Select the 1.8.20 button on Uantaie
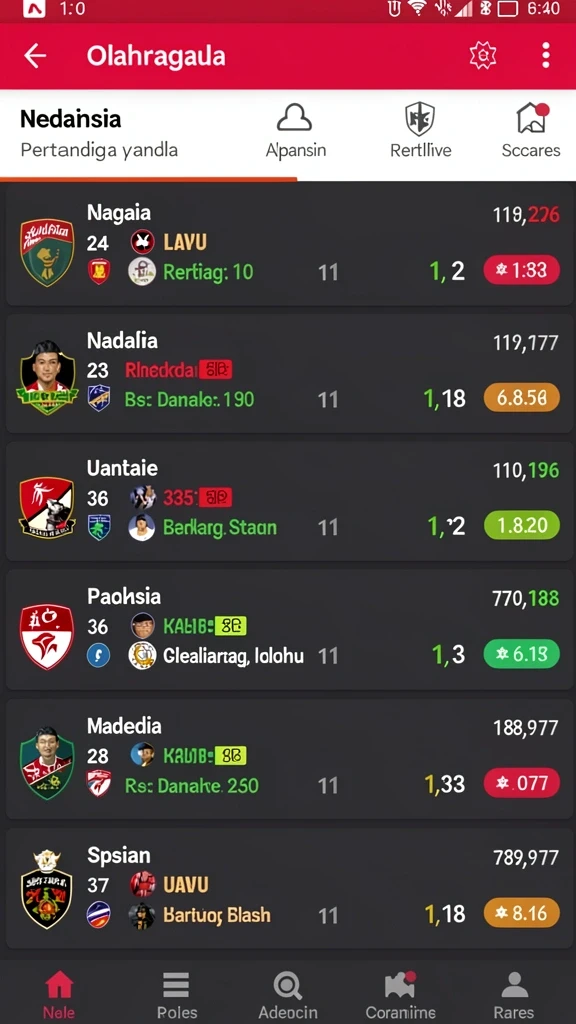Image resolution: width=576 pixels, height=1024 pixels. (521, 525)
